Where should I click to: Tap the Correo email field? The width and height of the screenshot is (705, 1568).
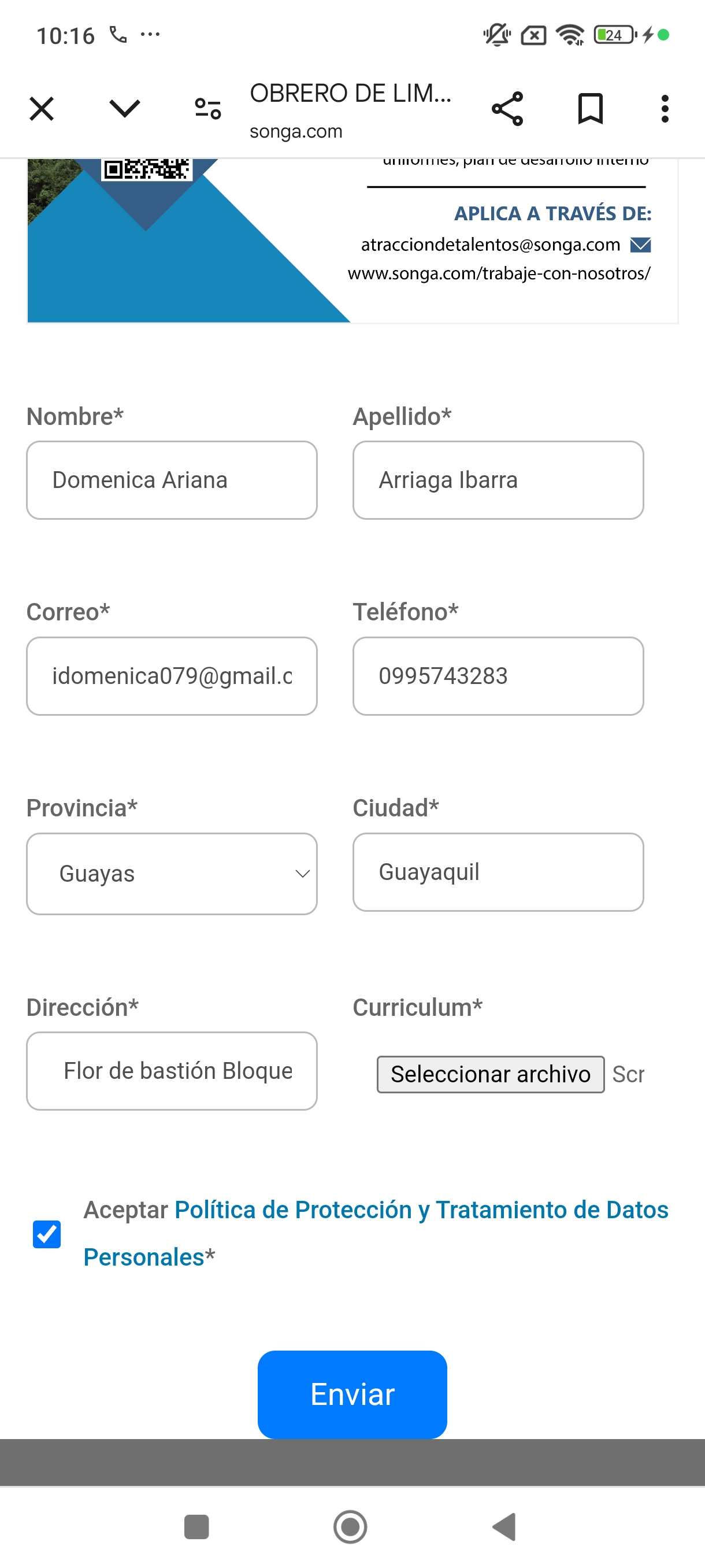172,676
